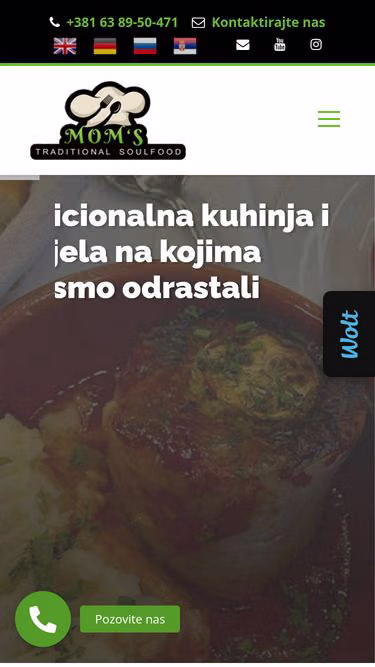Go to homepage via Mom's logo

(x=108, y=120)
